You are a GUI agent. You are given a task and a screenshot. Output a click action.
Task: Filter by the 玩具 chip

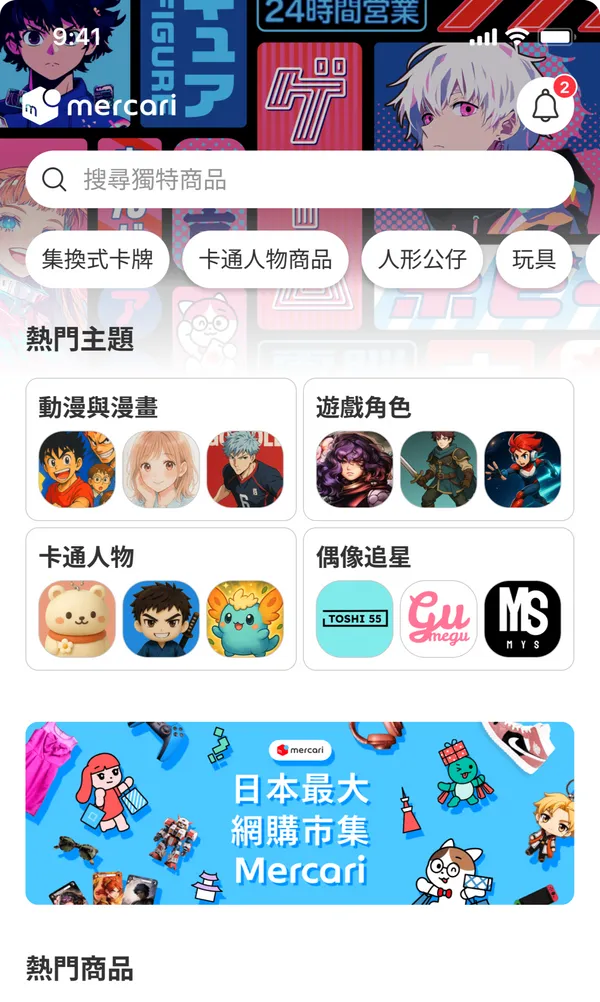click(534, 260)
